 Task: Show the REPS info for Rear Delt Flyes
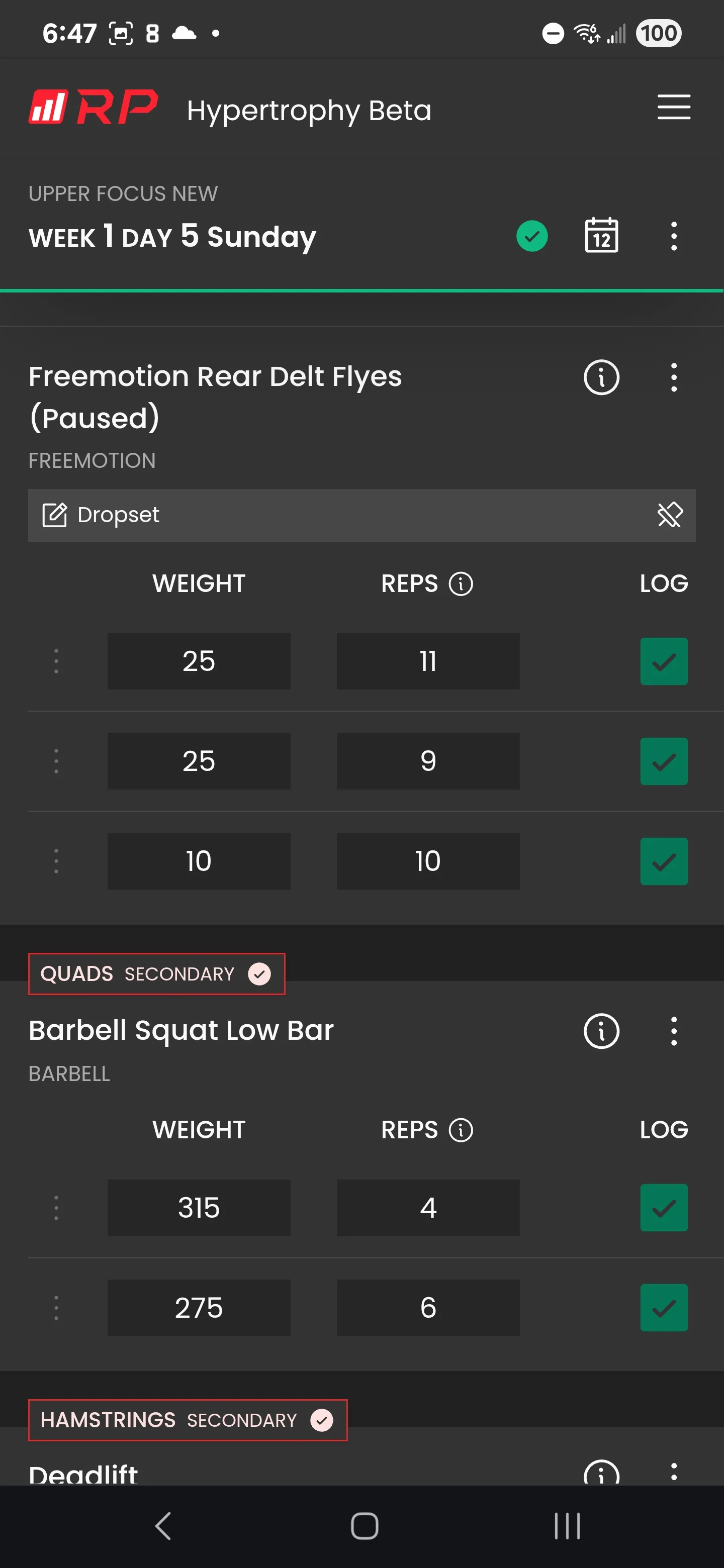coord(461,584)
